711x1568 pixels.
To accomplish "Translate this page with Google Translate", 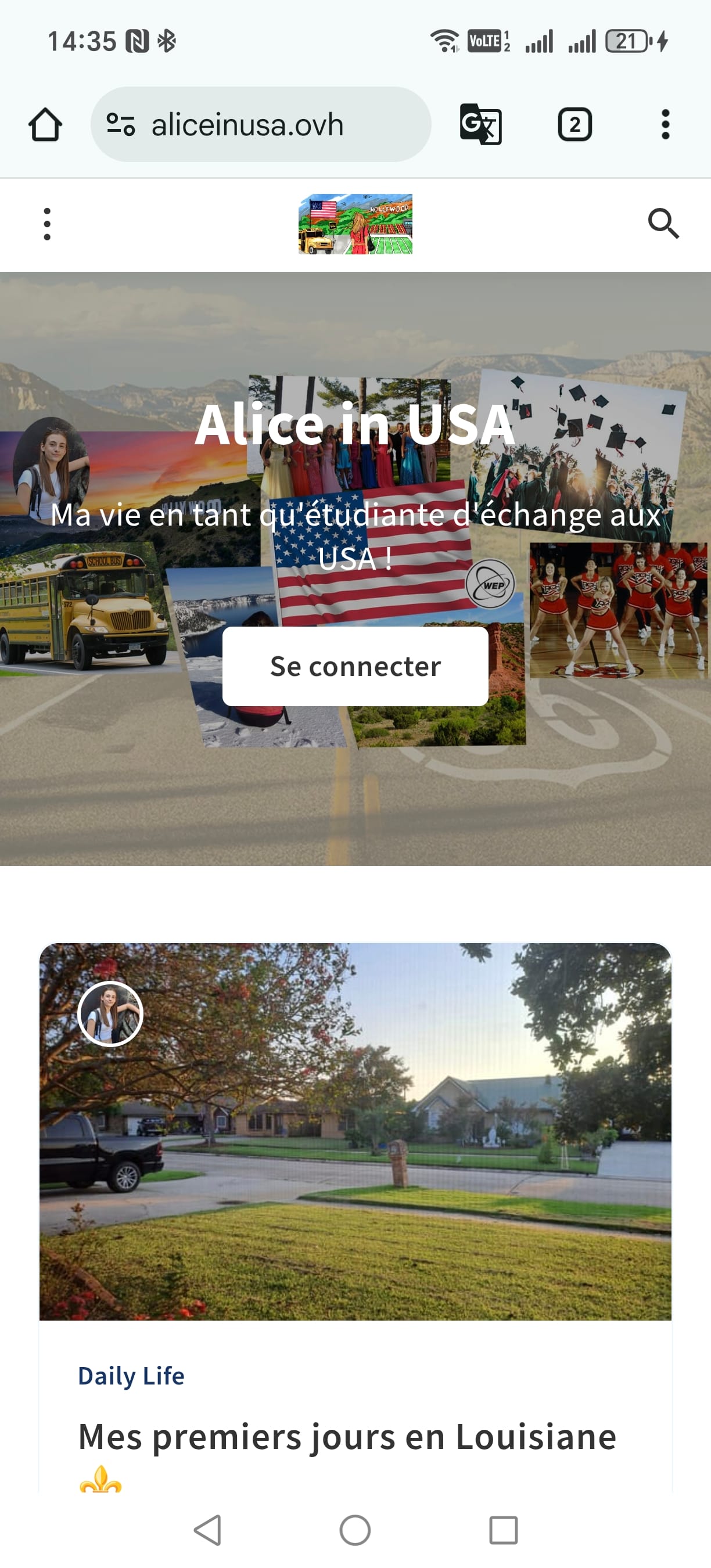I will [480, 125].
